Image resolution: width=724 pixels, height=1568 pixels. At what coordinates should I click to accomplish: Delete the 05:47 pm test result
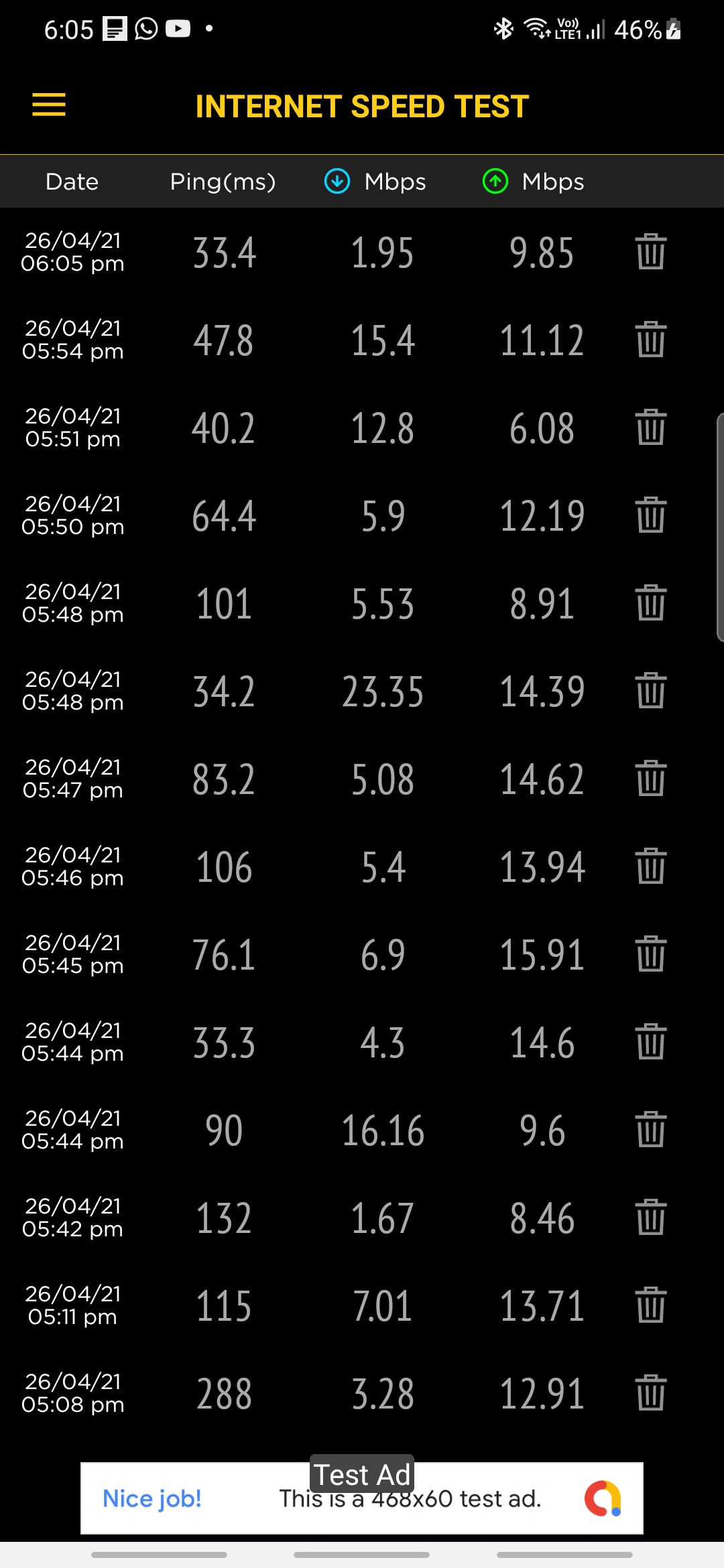coord(651,779)
